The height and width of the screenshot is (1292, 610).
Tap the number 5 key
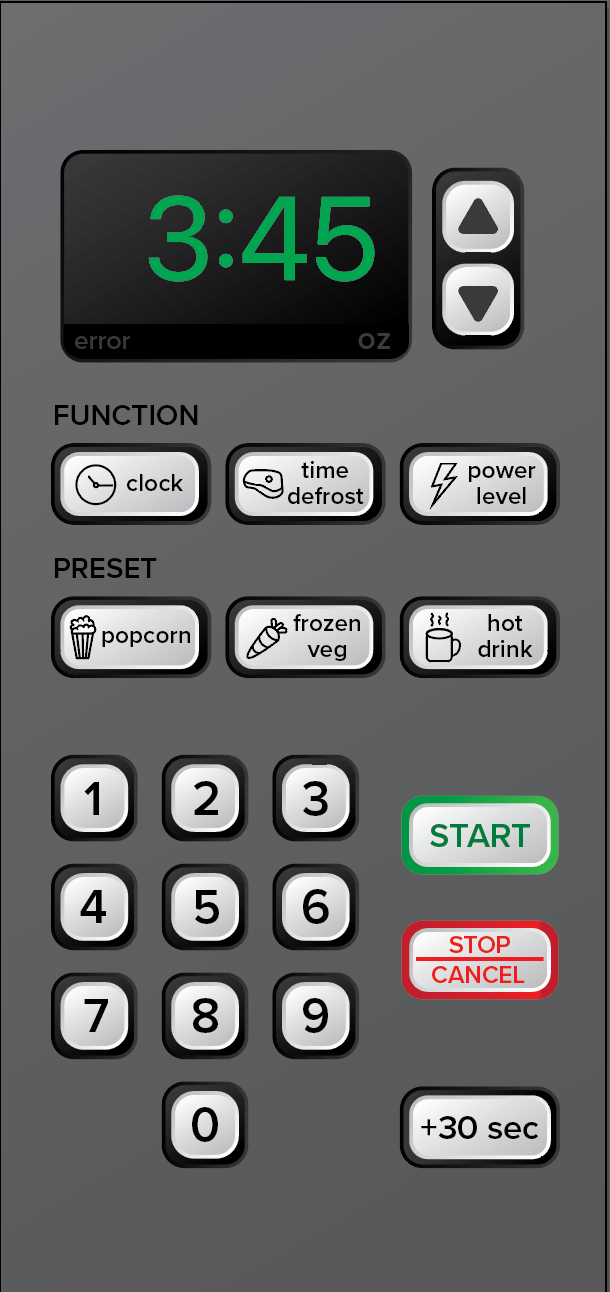click(205, 907)
